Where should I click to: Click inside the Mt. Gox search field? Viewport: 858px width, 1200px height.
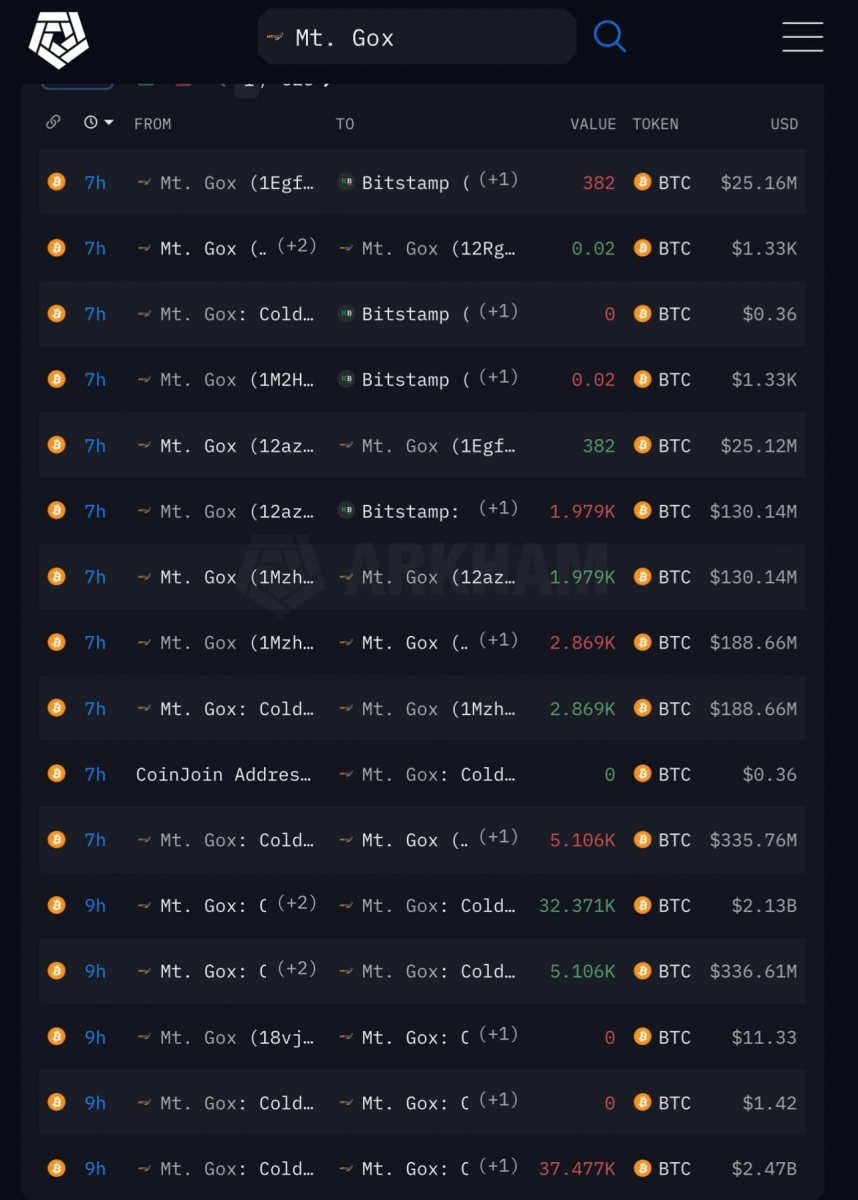pyautogui.click(x=417, y=36)
